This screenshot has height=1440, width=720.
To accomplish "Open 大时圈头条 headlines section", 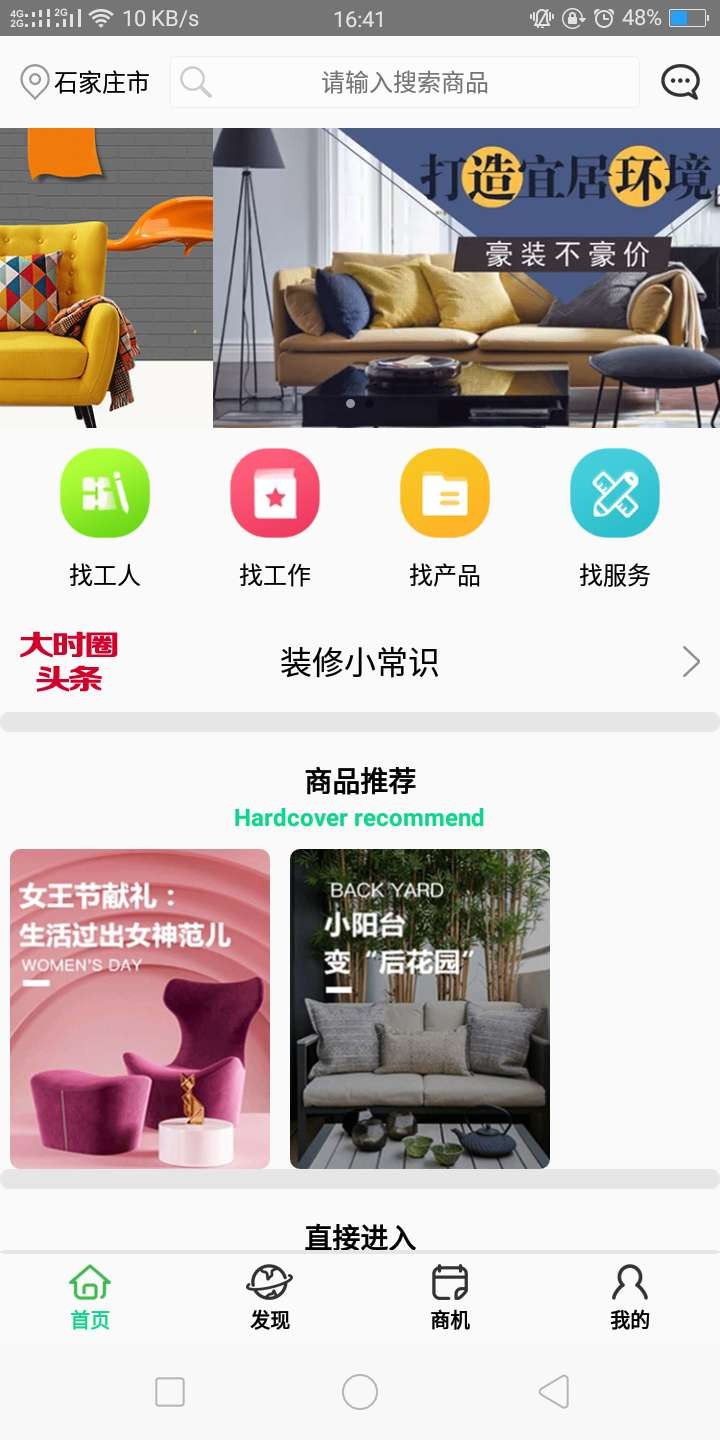I will click(68, 661).
